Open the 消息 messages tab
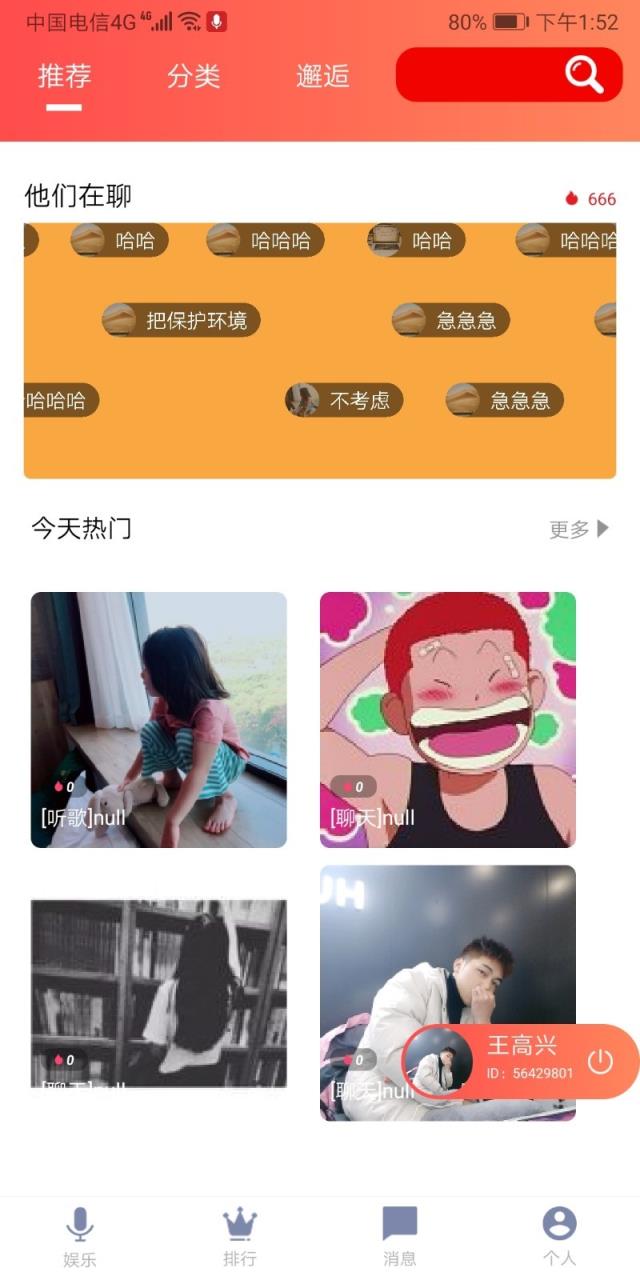The height and width of the screenshot is (1280, 640). [400, 1237]
